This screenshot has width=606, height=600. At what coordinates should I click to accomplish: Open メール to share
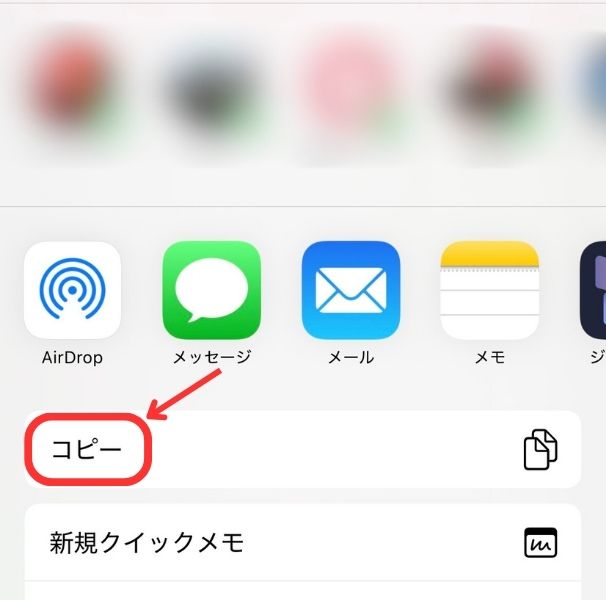click(x=350, y=291)
